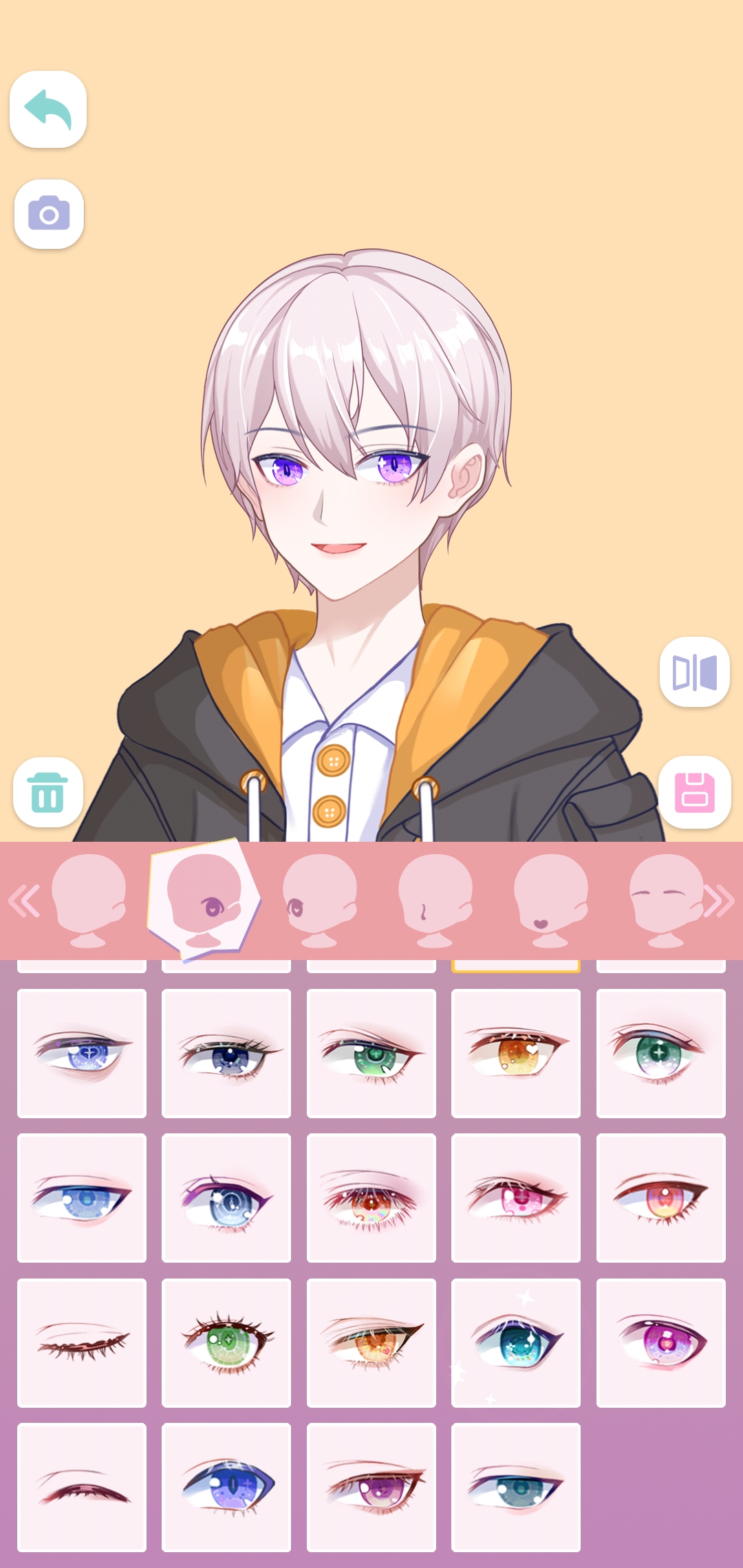Switch to the nose category tab
Screen dimensions: 743x1568
(435, 900)
